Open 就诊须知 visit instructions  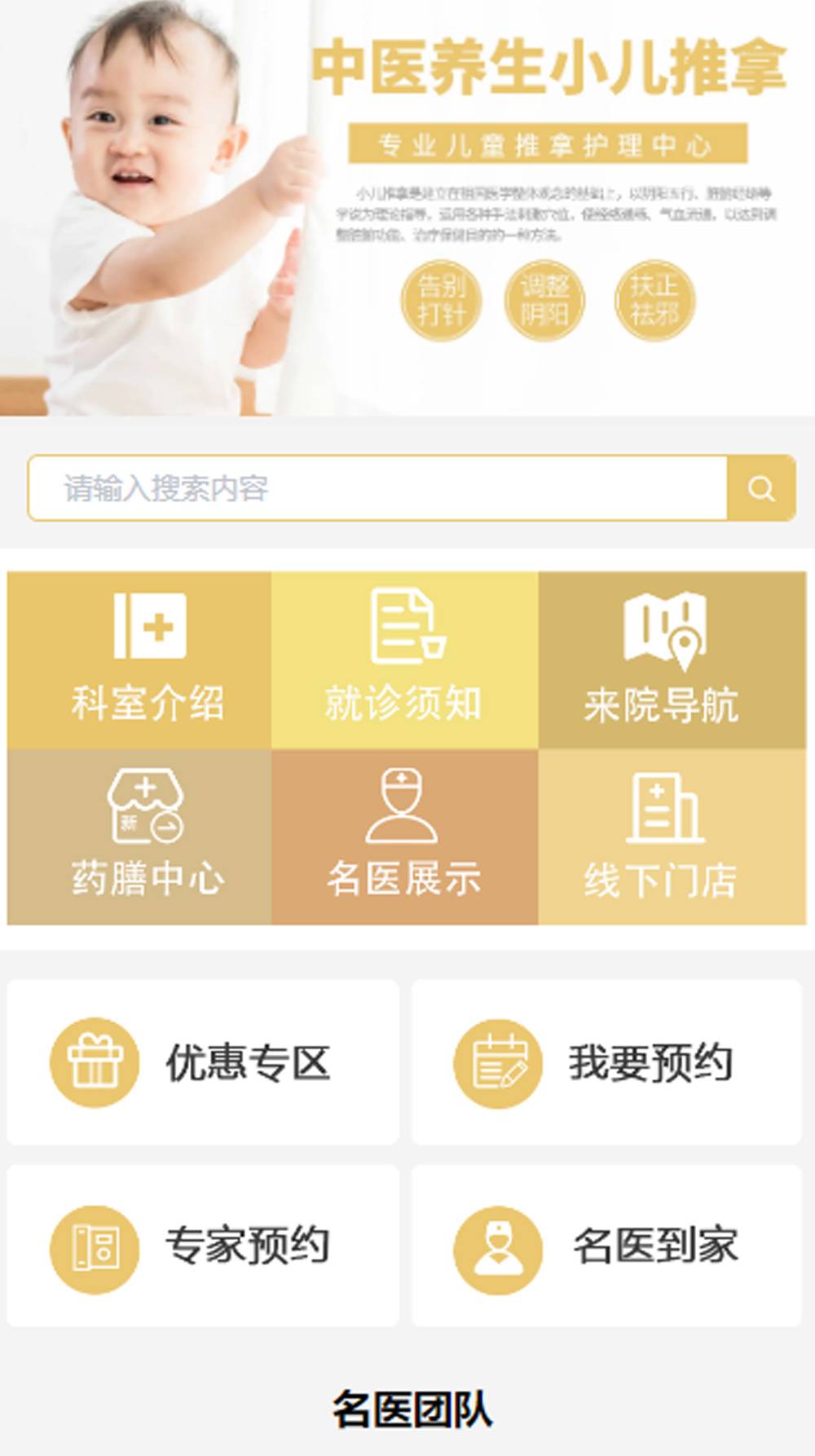404,660
